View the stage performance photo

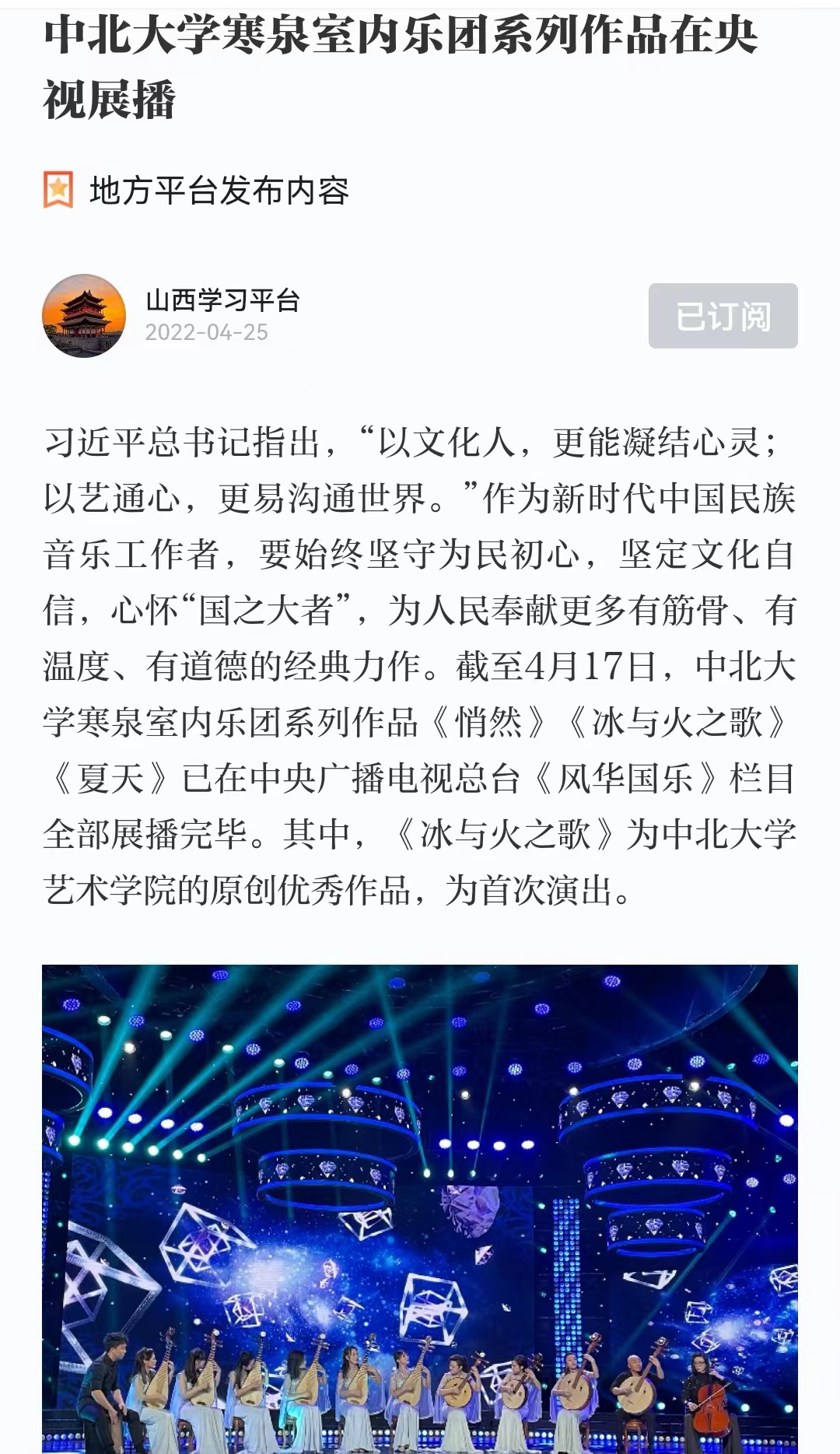point(420,1207)
